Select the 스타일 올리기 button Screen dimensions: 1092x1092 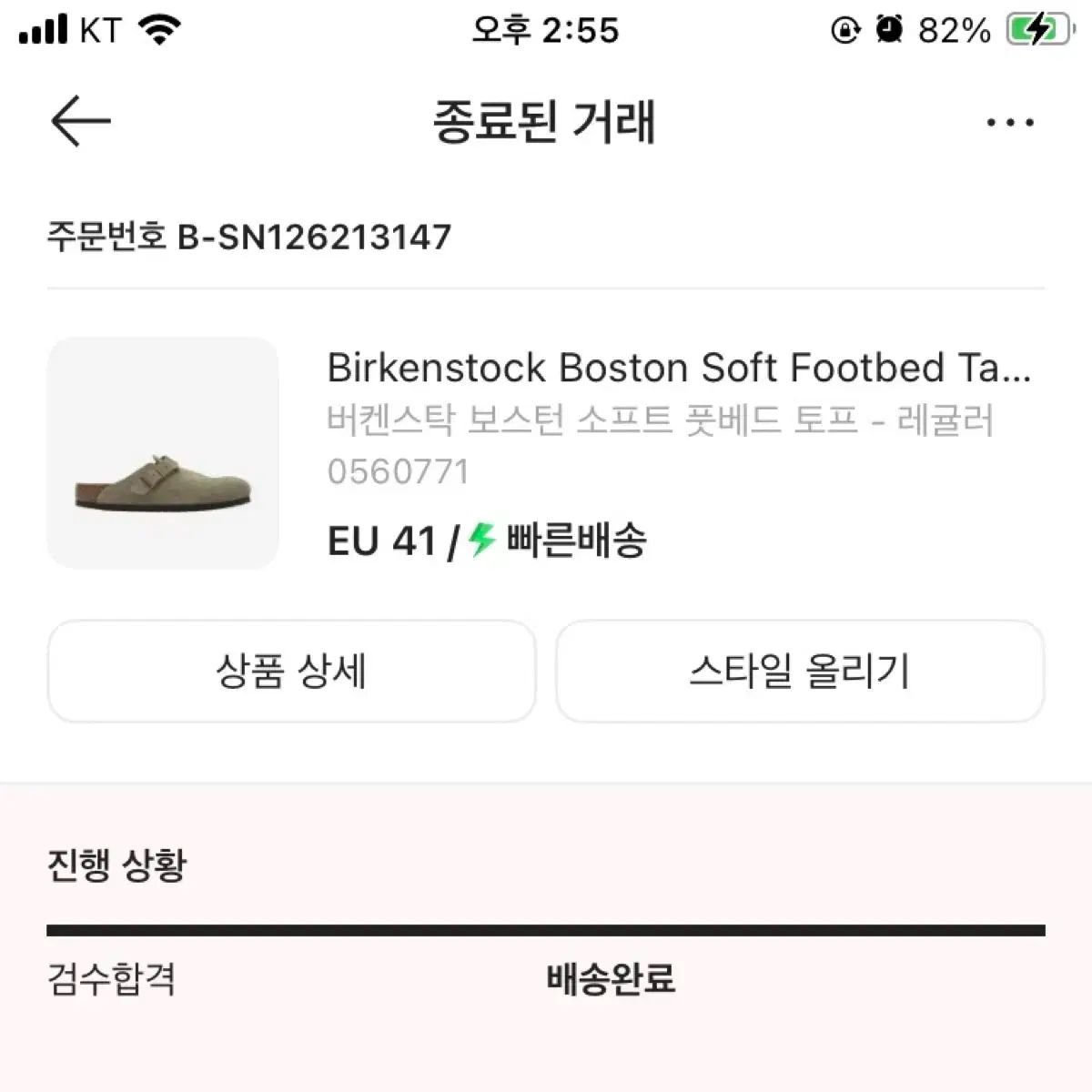[x=800, y=672]
